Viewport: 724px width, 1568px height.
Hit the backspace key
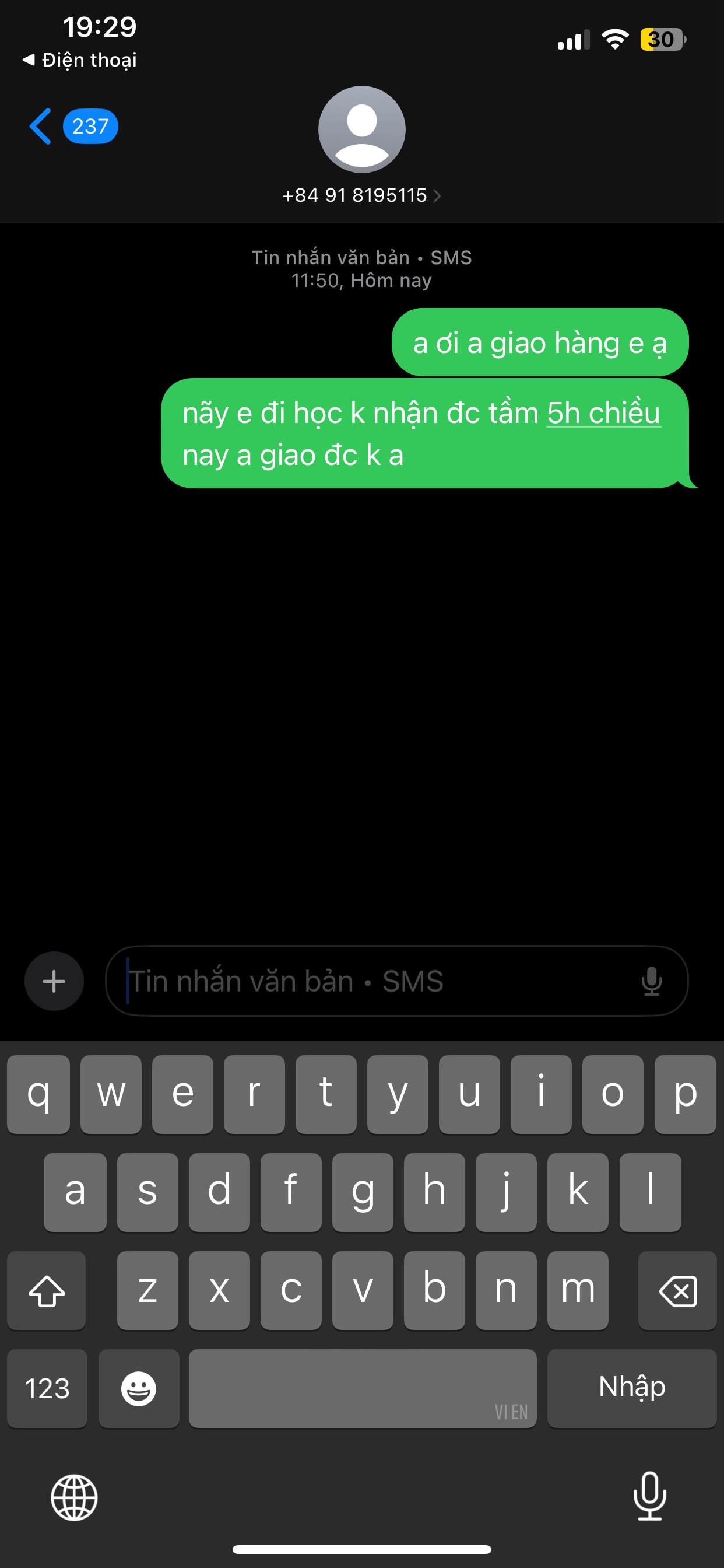[x=677, y=1290]
